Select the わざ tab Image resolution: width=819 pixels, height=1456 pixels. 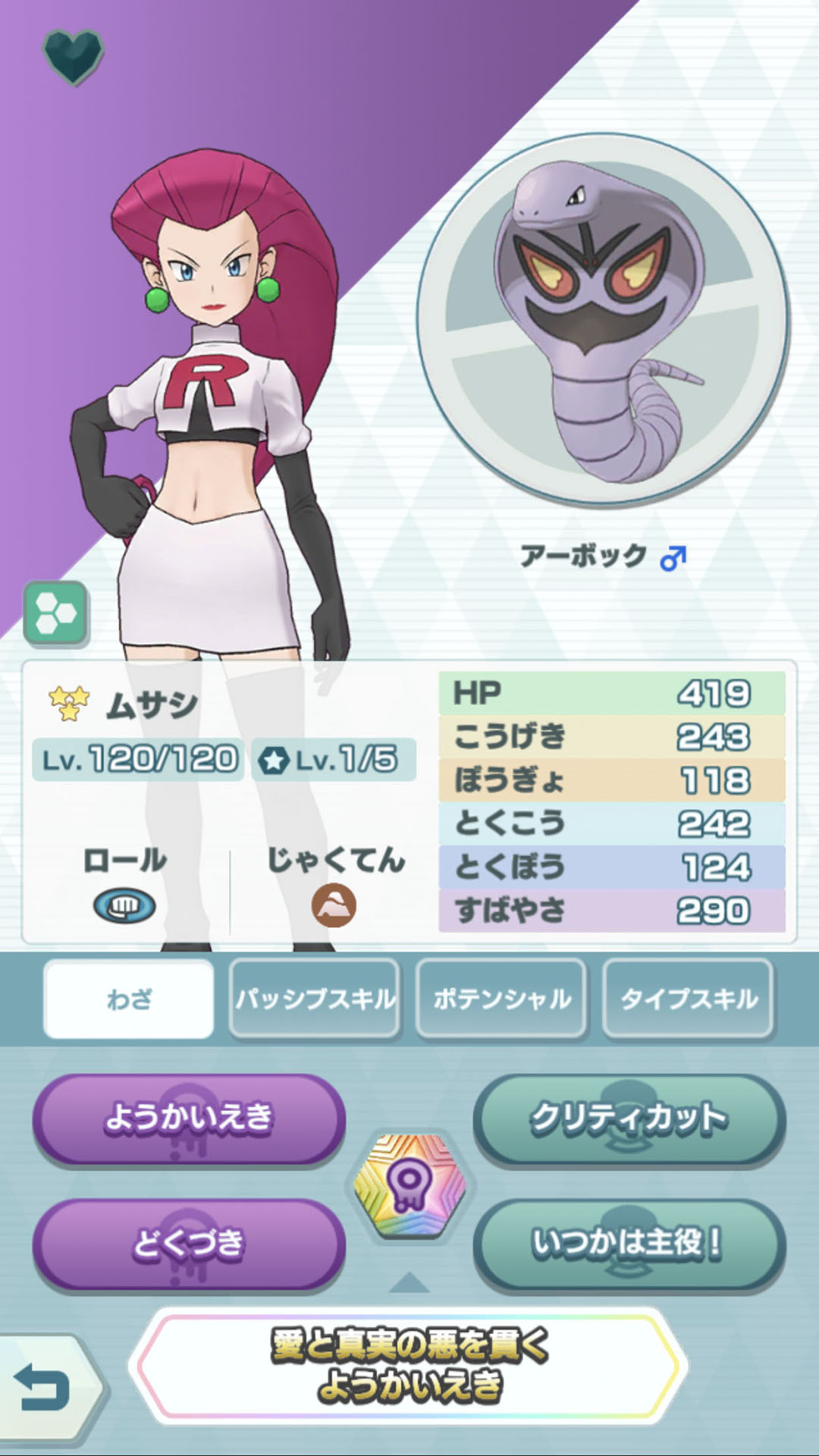[x=129, y=999]
